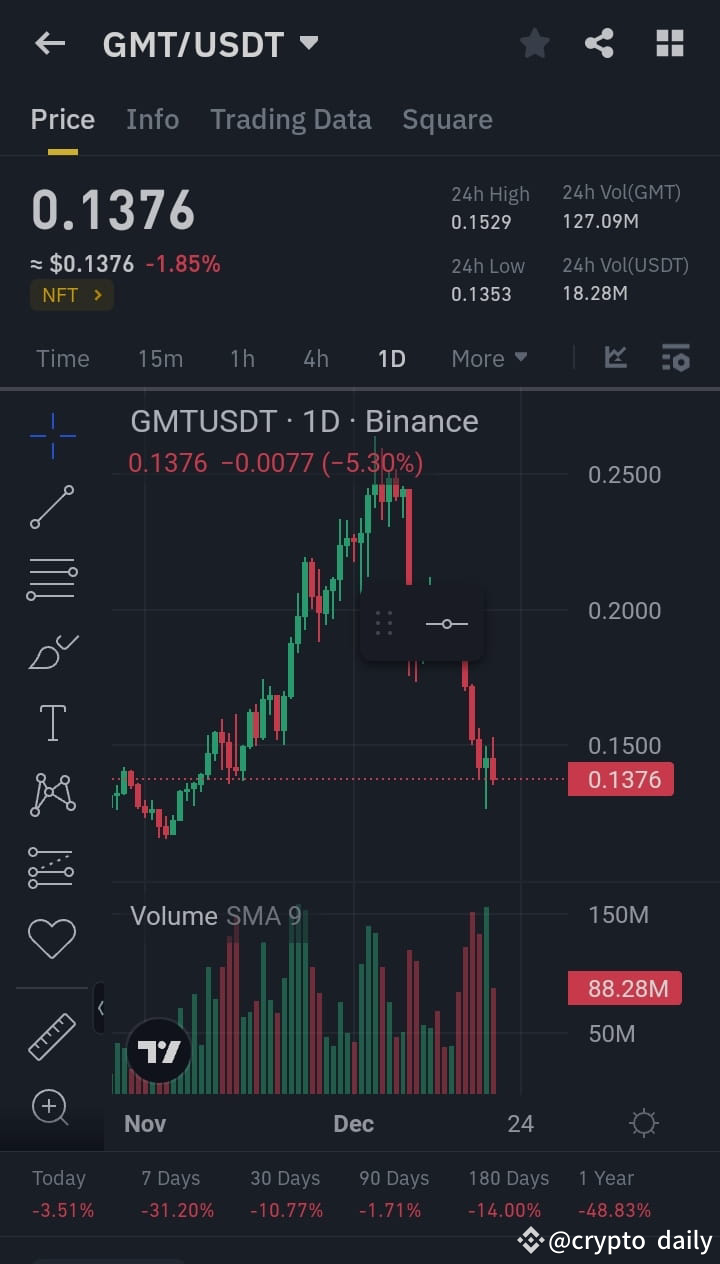Screen dimensions: 720x1264
Task: Collapse the drawing toolbar with the chevron
Action: coord(101,1008)
